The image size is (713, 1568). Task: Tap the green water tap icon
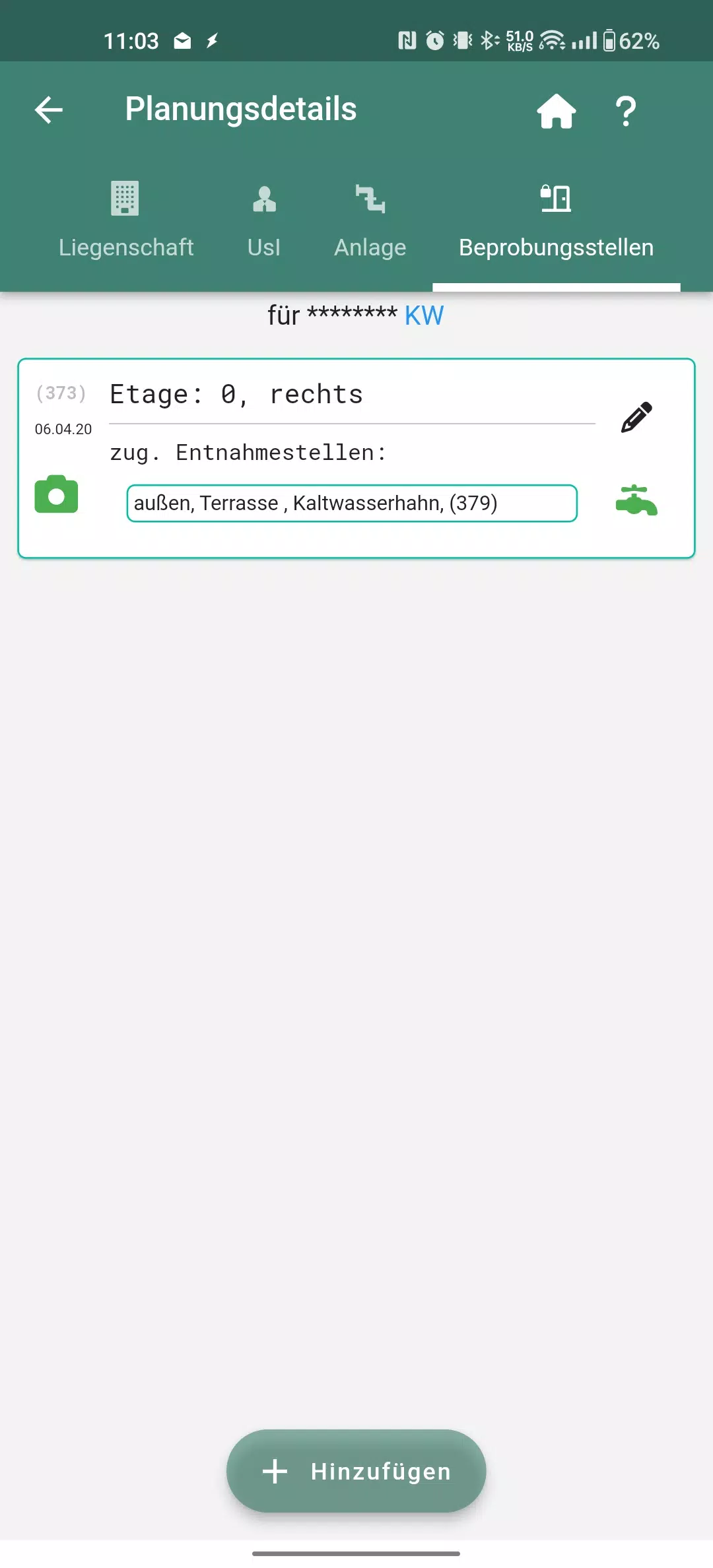click(636, 500)
